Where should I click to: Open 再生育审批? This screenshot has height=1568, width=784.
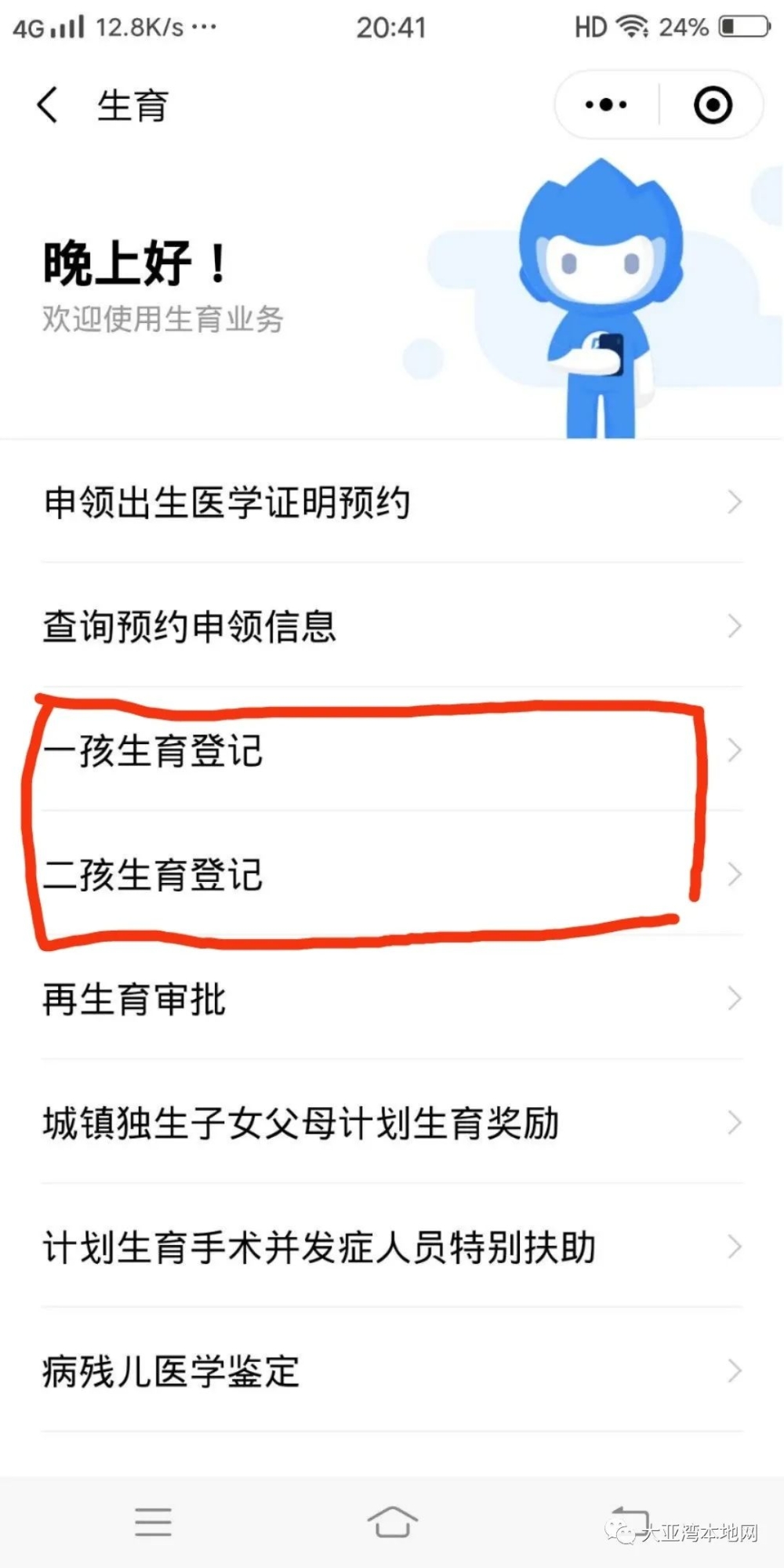click(392, 998)
